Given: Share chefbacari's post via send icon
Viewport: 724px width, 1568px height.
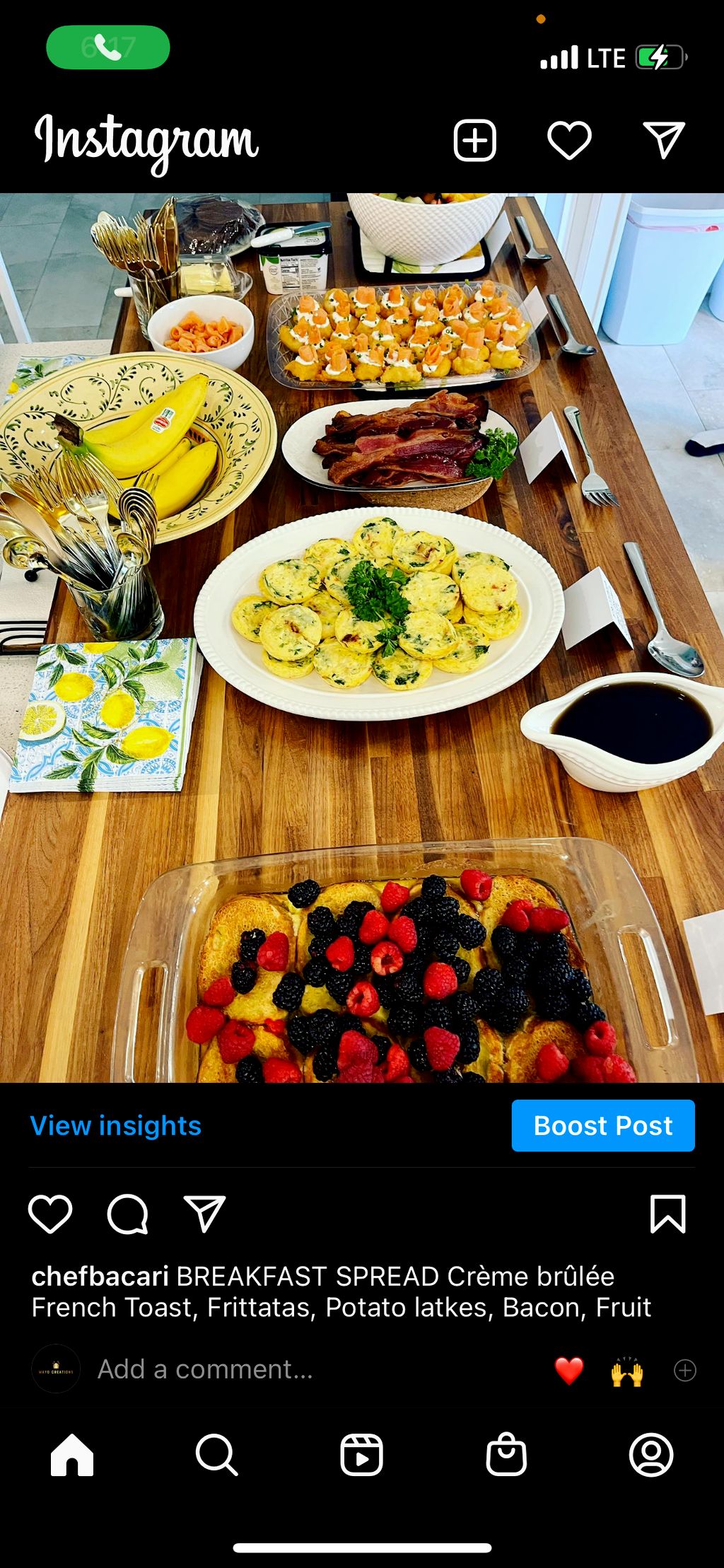Looking at the screenshot, I should pos(204,1214).
